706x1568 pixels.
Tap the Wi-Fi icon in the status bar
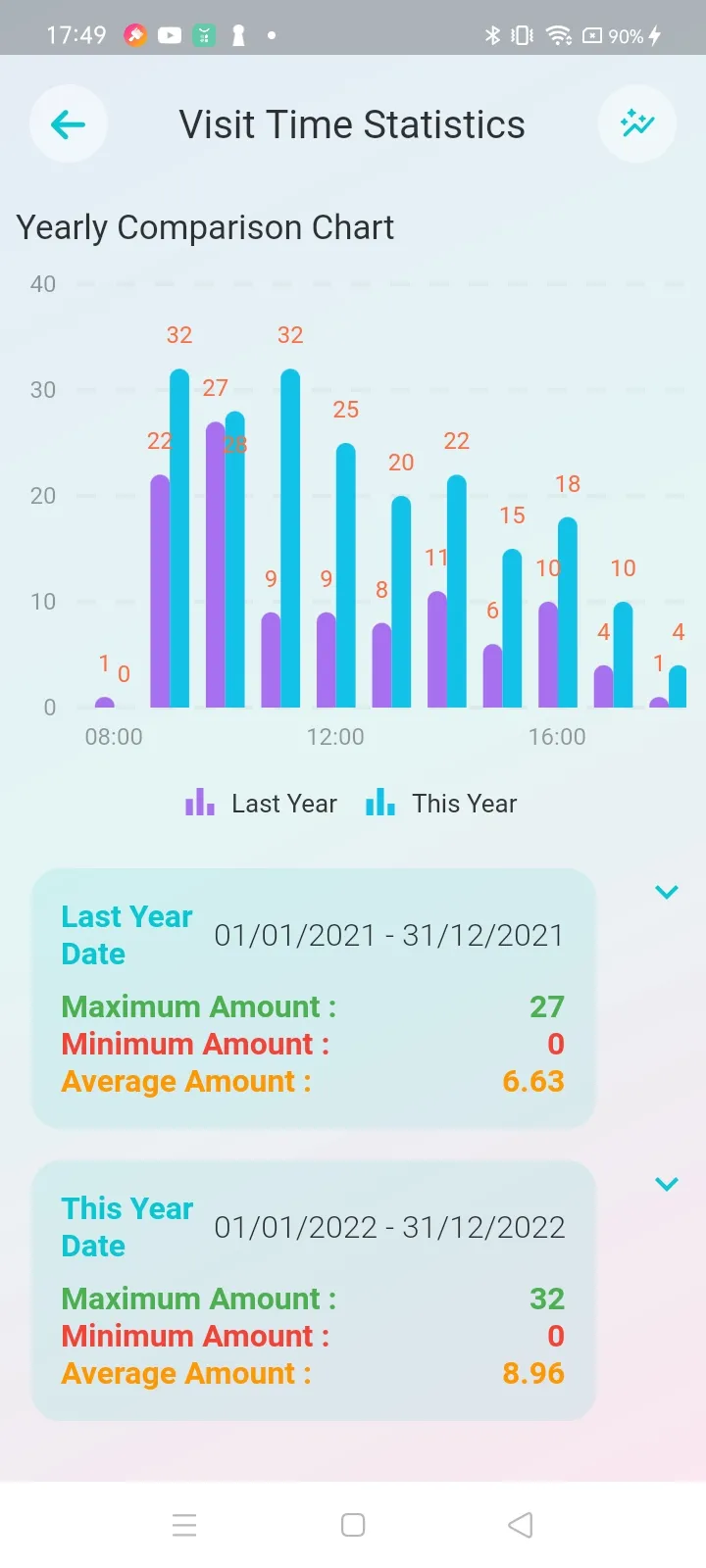(557, 33)
